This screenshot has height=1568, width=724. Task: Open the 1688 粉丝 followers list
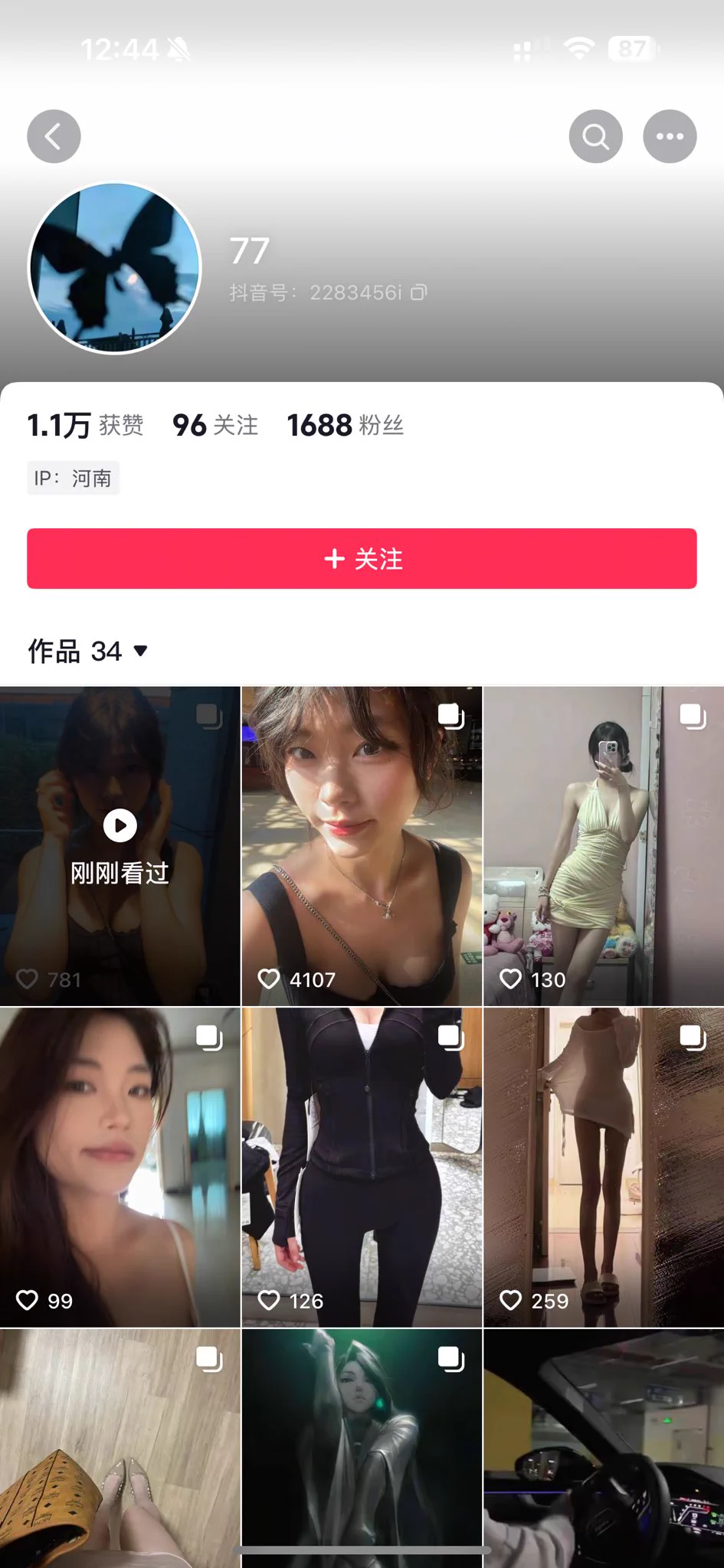coord(345,425)
